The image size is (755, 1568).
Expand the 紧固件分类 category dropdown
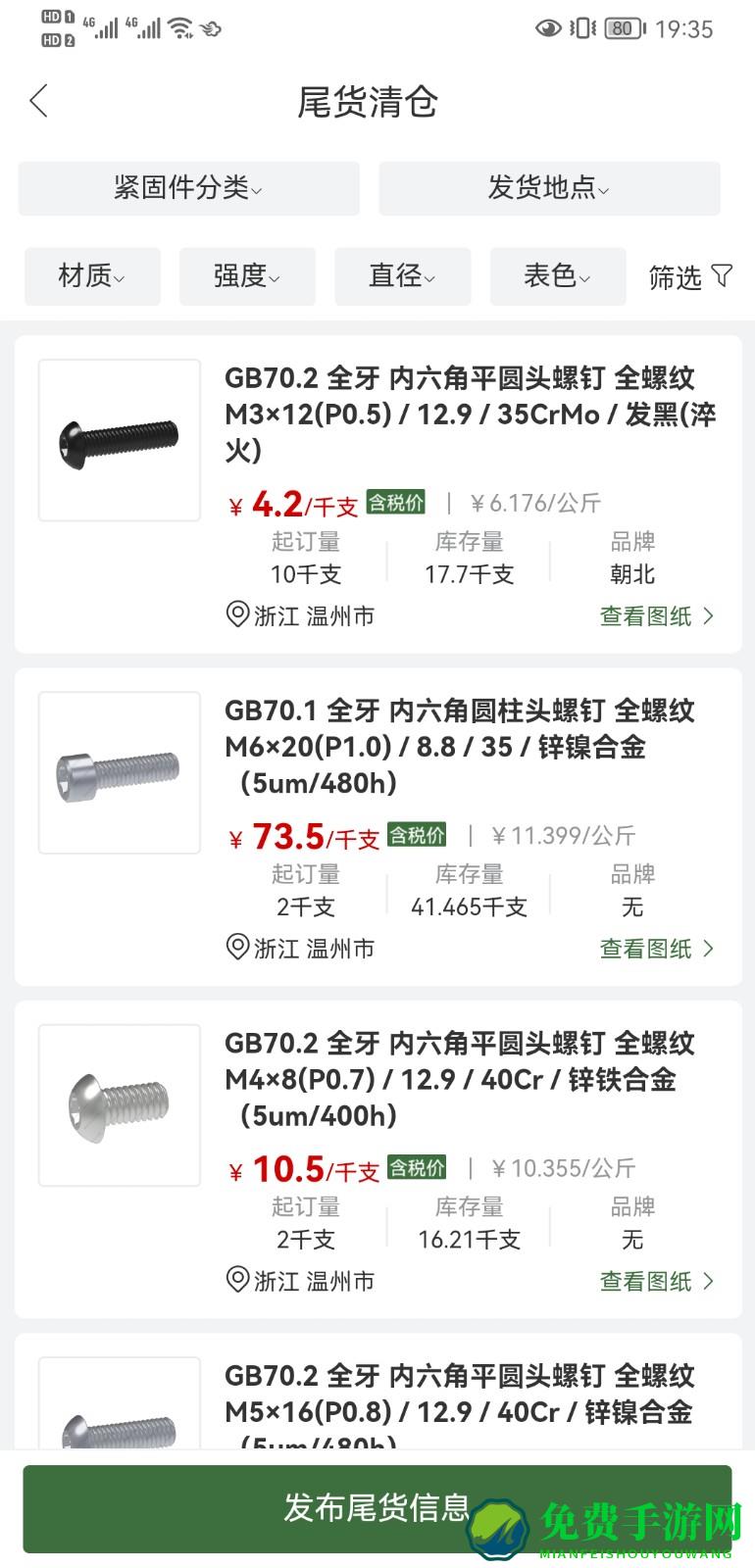coord(188,188)
